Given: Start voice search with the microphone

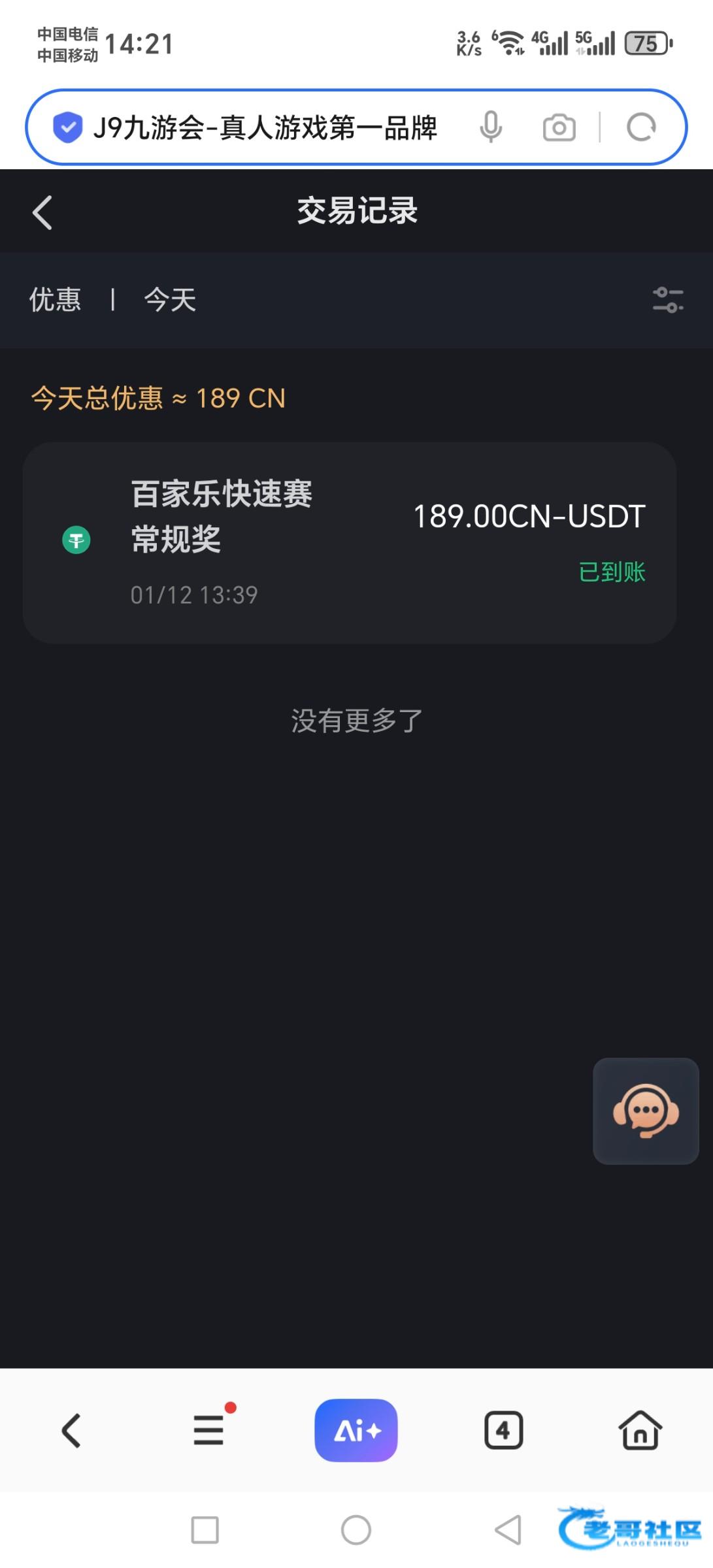Looking at the screenshot, I should 491,127.
